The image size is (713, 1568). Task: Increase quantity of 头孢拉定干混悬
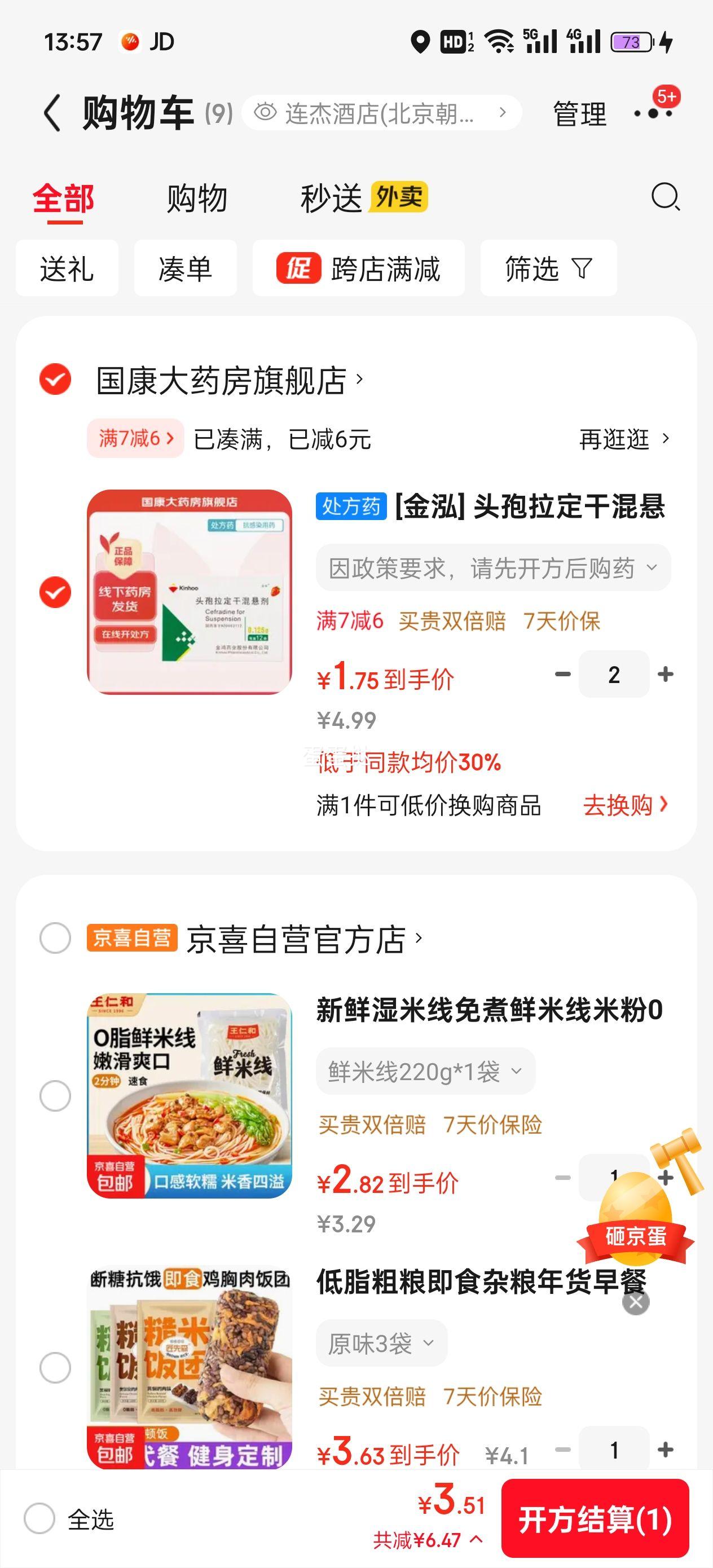(666, 675)
